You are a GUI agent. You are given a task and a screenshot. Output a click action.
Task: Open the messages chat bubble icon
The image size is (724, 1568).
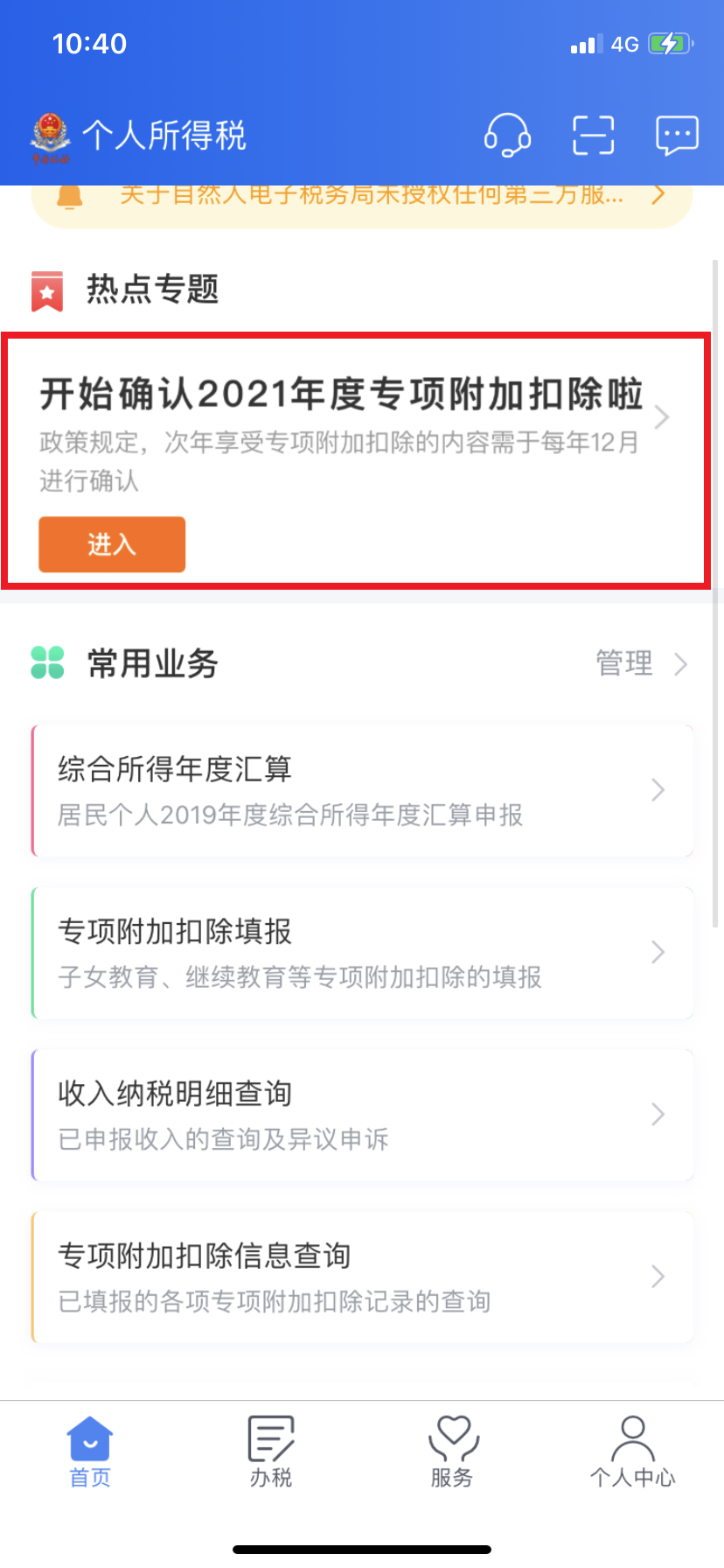pyautogui.click(x=673, y=136)
